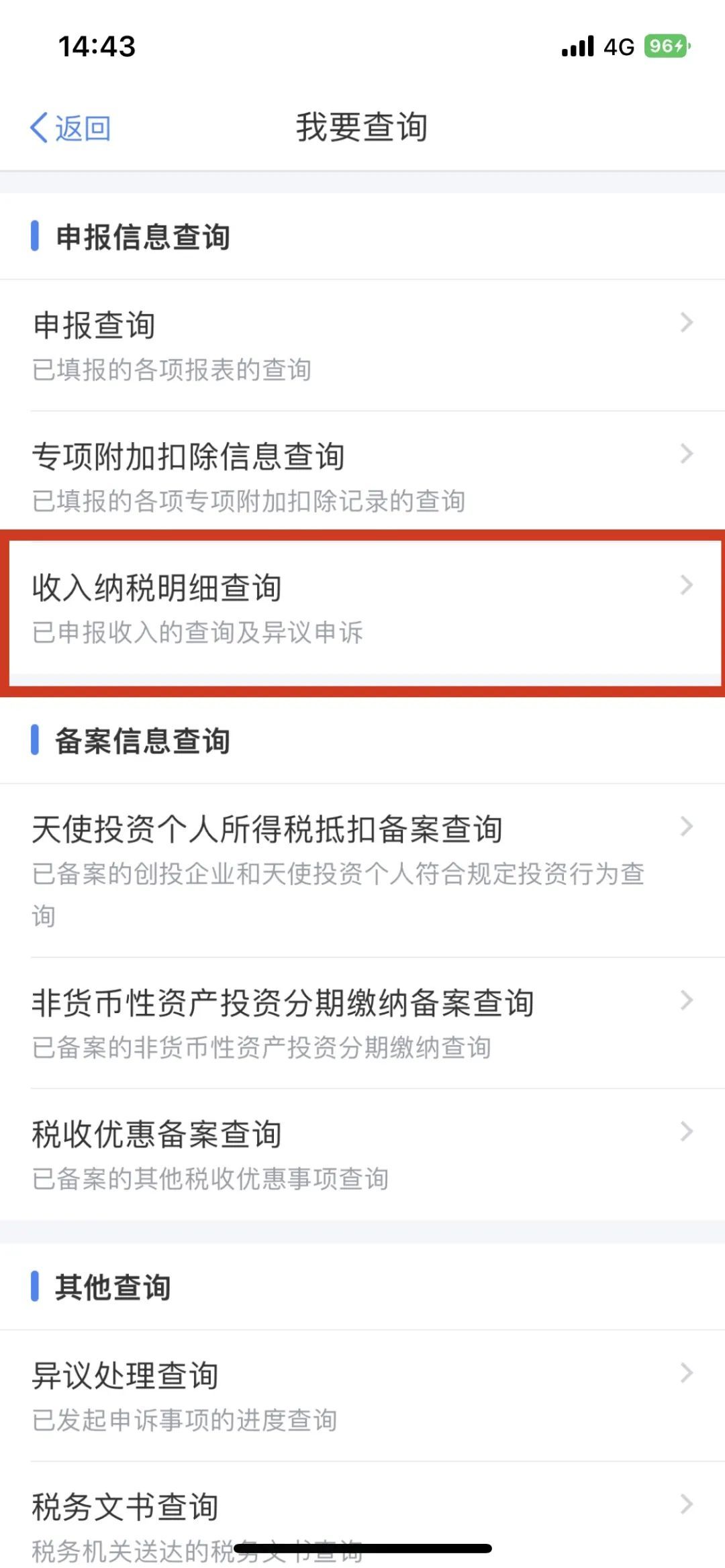725x1568 pixels.
Task: Open 异议处理查询 row
Action: (362, 1396)
